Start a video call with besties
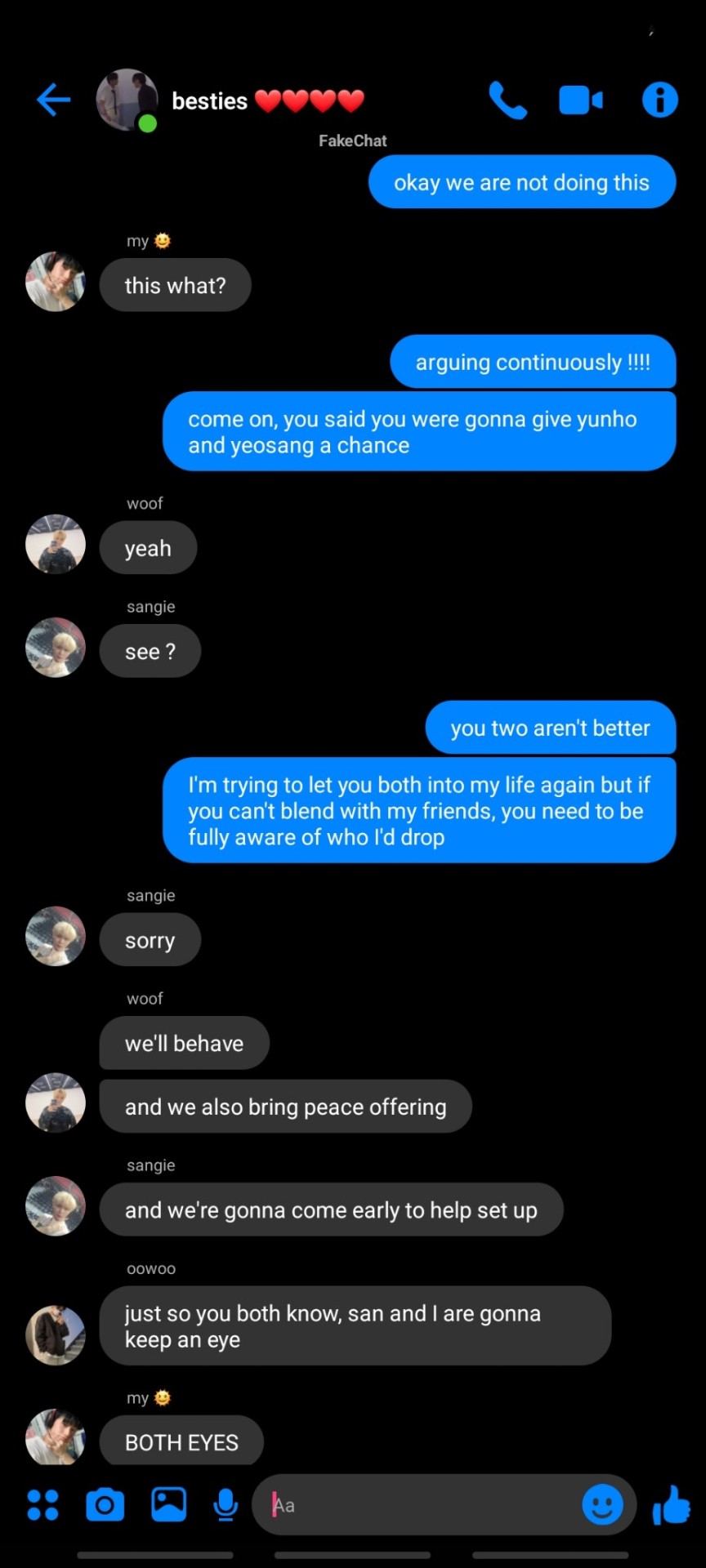 click(581, 100)
